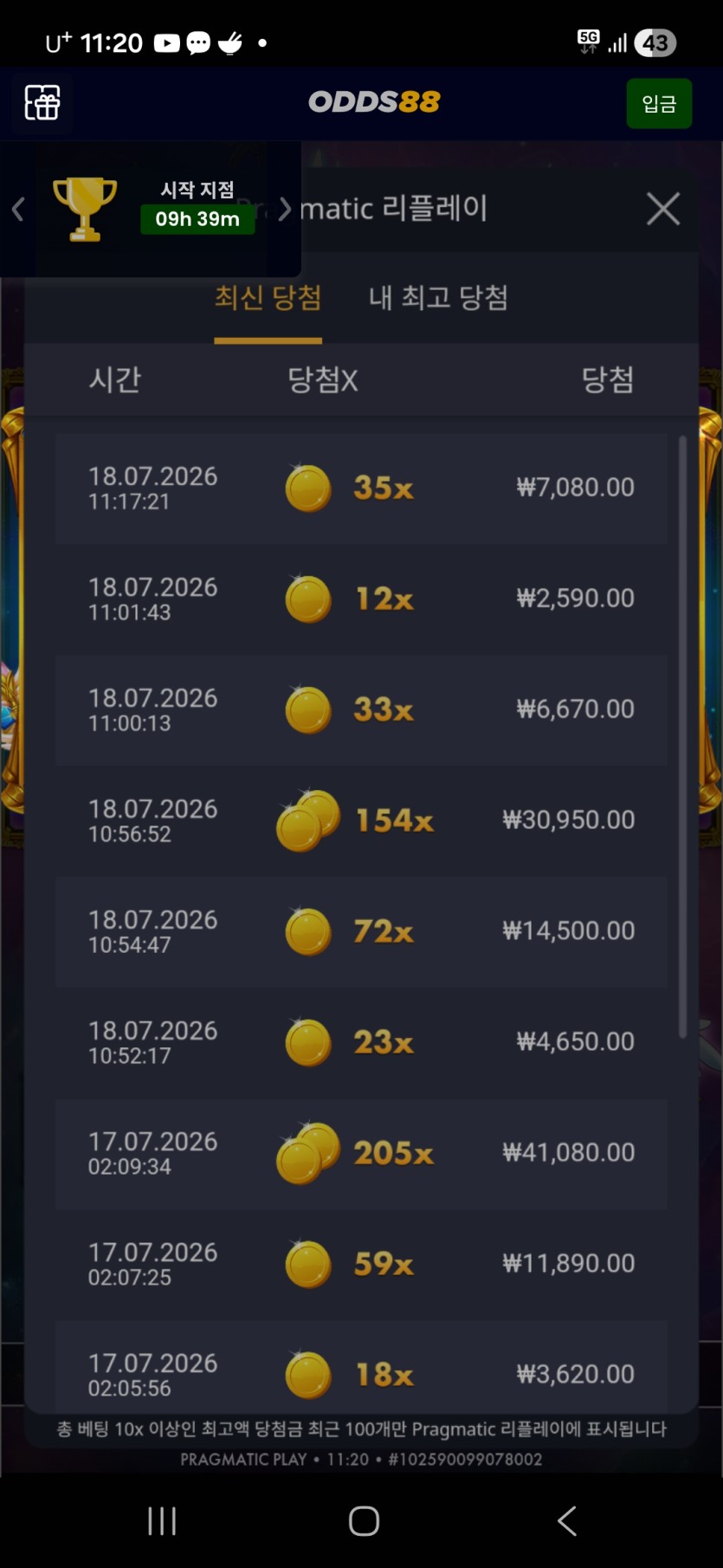Select the 최신 당첨 tab
This screenshot has width=723, height=1568.
coord(268,298)
